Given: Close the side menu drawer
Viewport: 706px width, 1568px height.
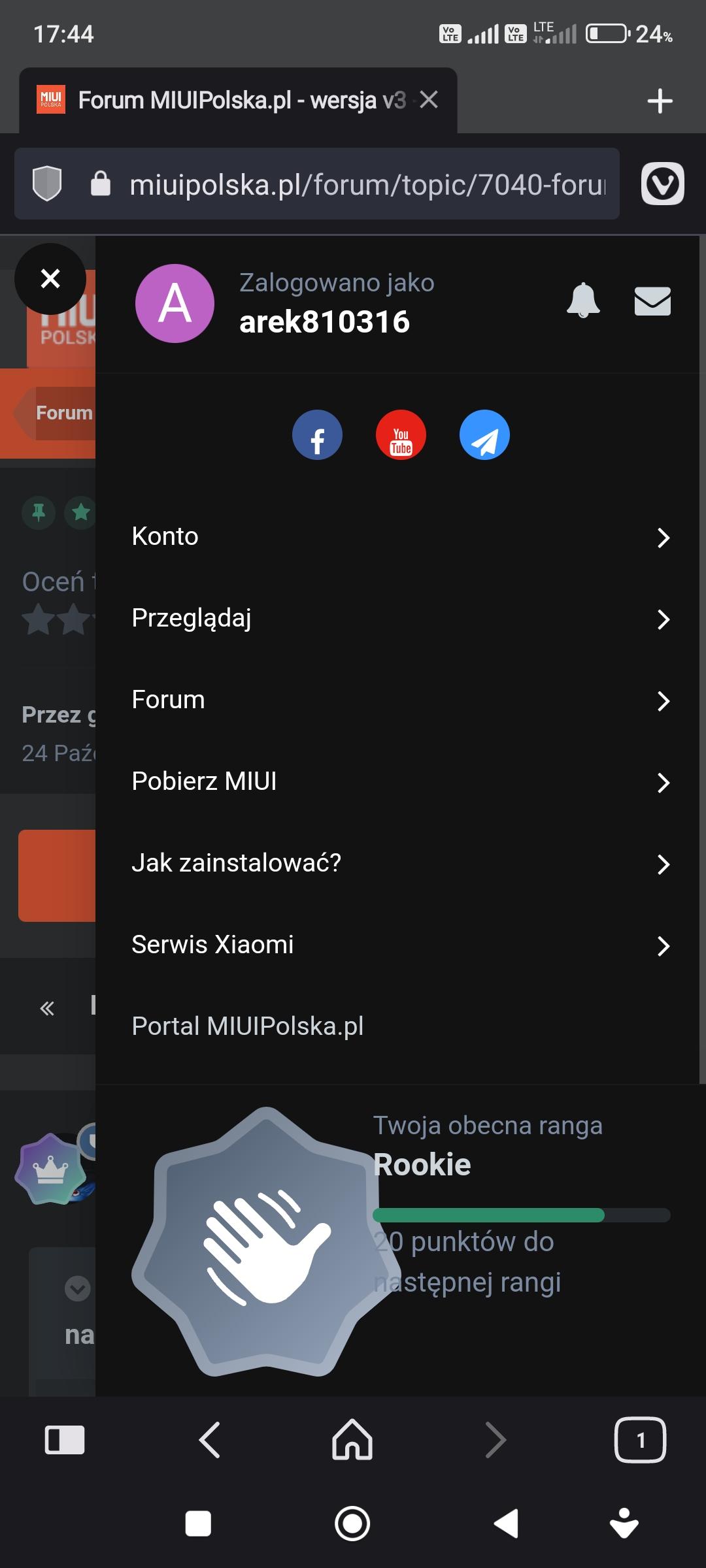Looking at the screenshot, I should [x=50, y=279].
